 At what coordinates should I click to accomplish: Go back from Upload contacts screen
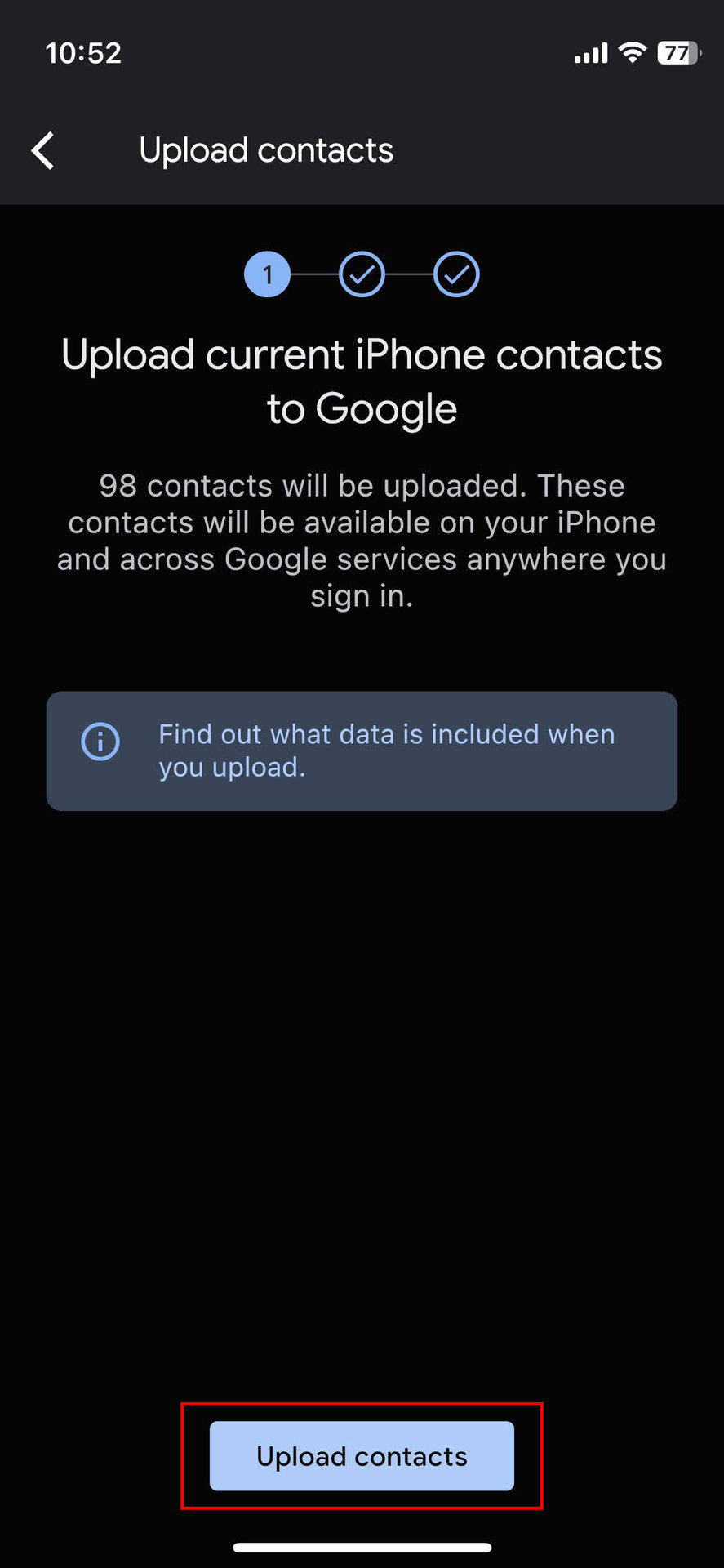click(x=43, y=151)
